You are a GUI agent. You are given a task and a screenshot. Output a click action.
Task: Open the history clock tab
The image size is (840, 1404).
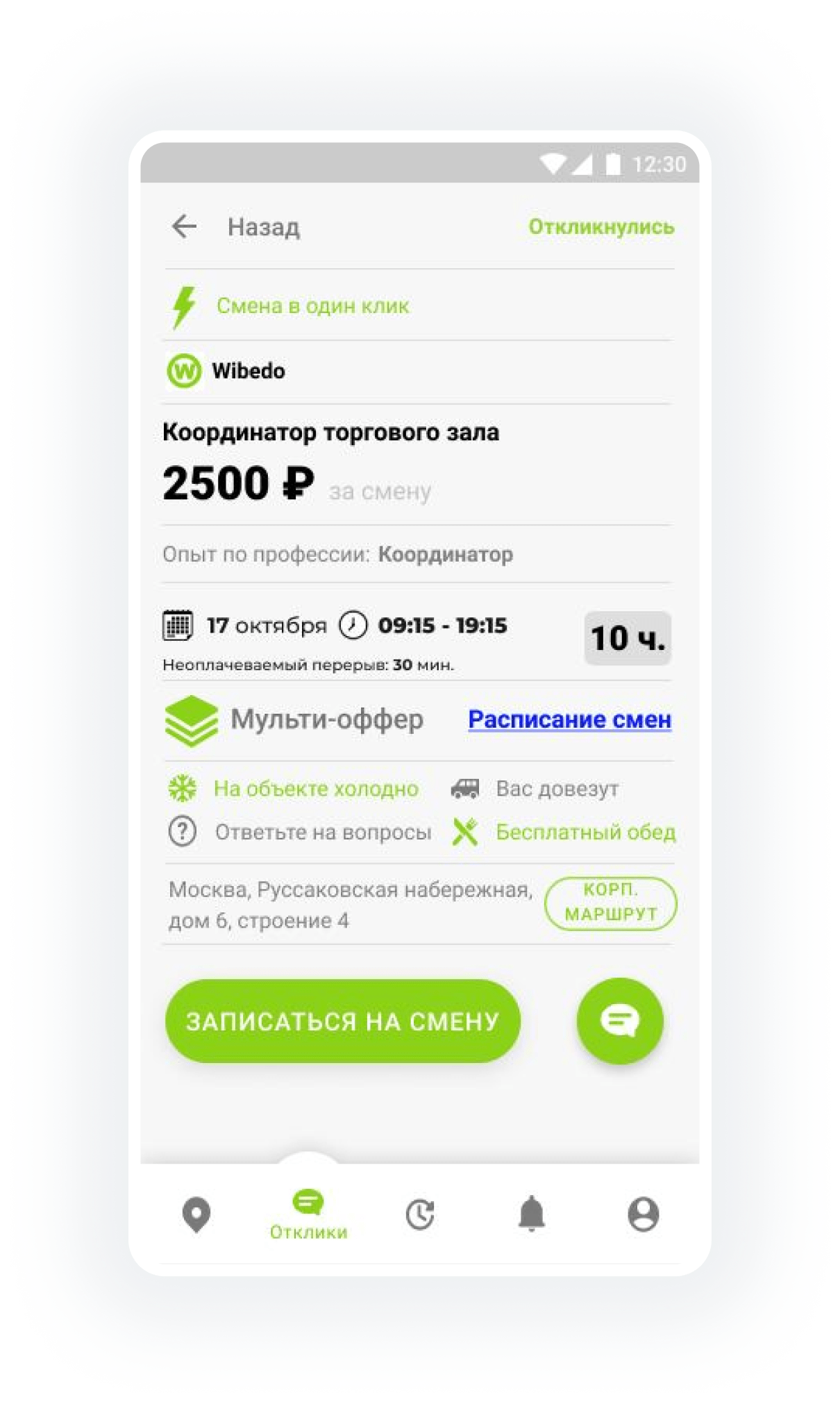click(x=420, y=1215)
